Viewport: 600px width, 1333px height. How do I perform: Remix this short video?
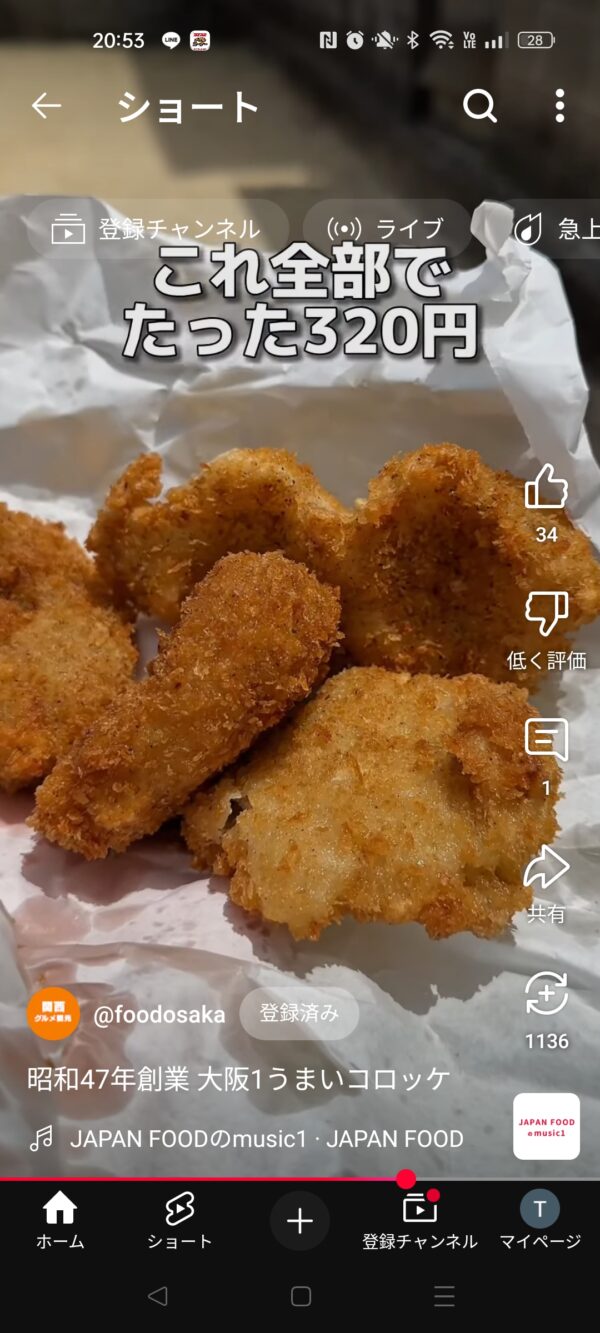click(546, 995)
